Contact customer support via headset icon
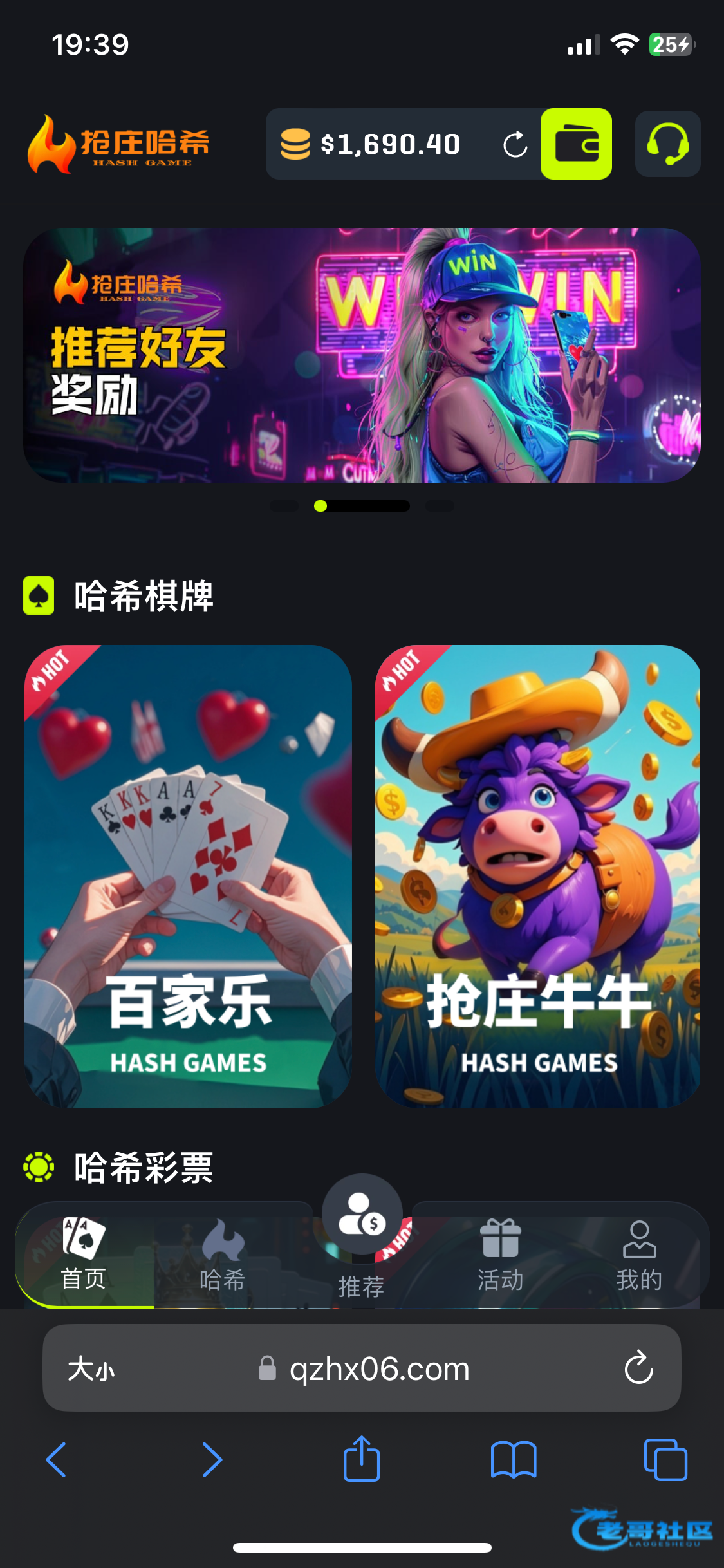The image size is (724, 1568). click(x=667, y=144)
